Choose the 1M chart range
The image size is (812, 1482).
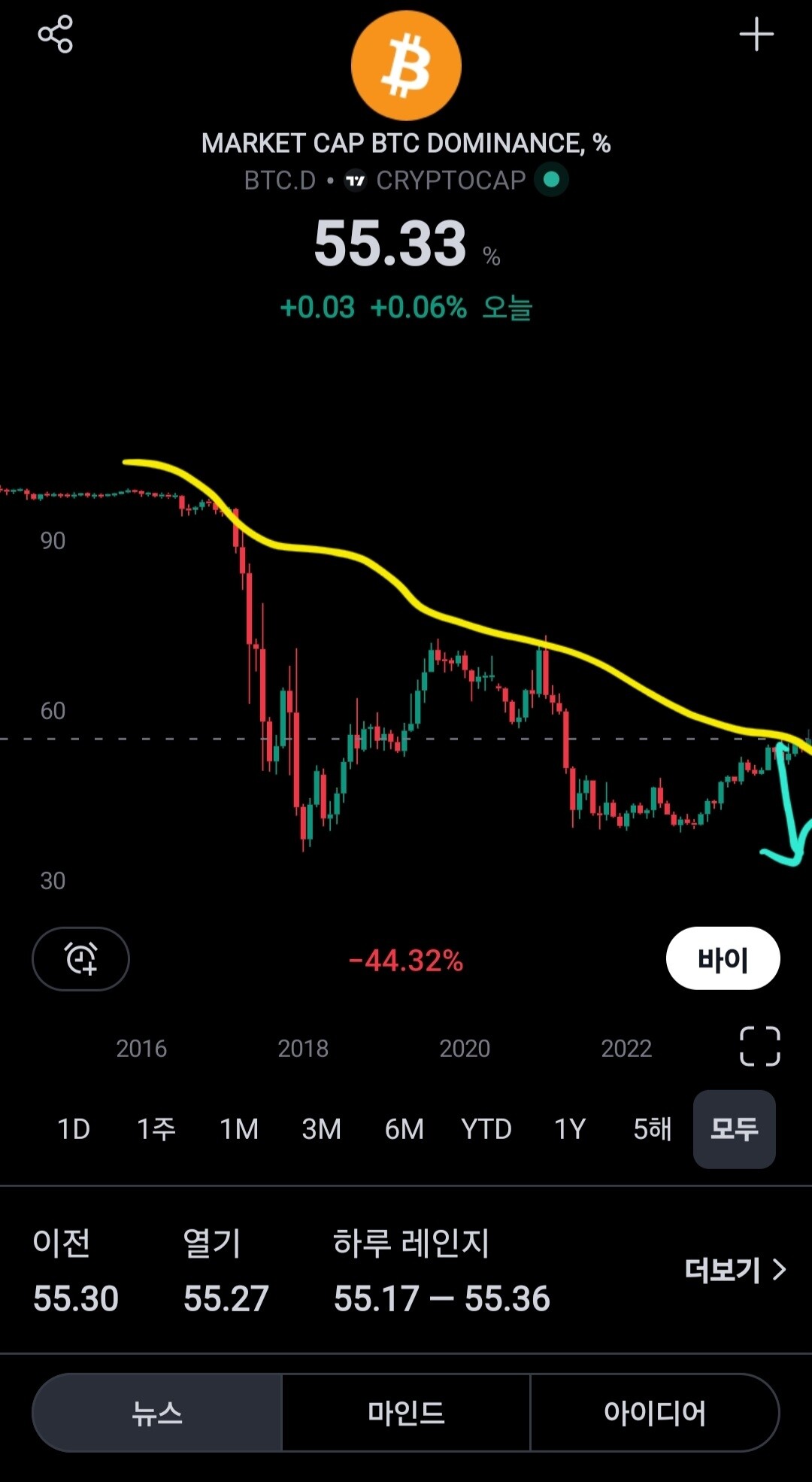point(239,1129)
